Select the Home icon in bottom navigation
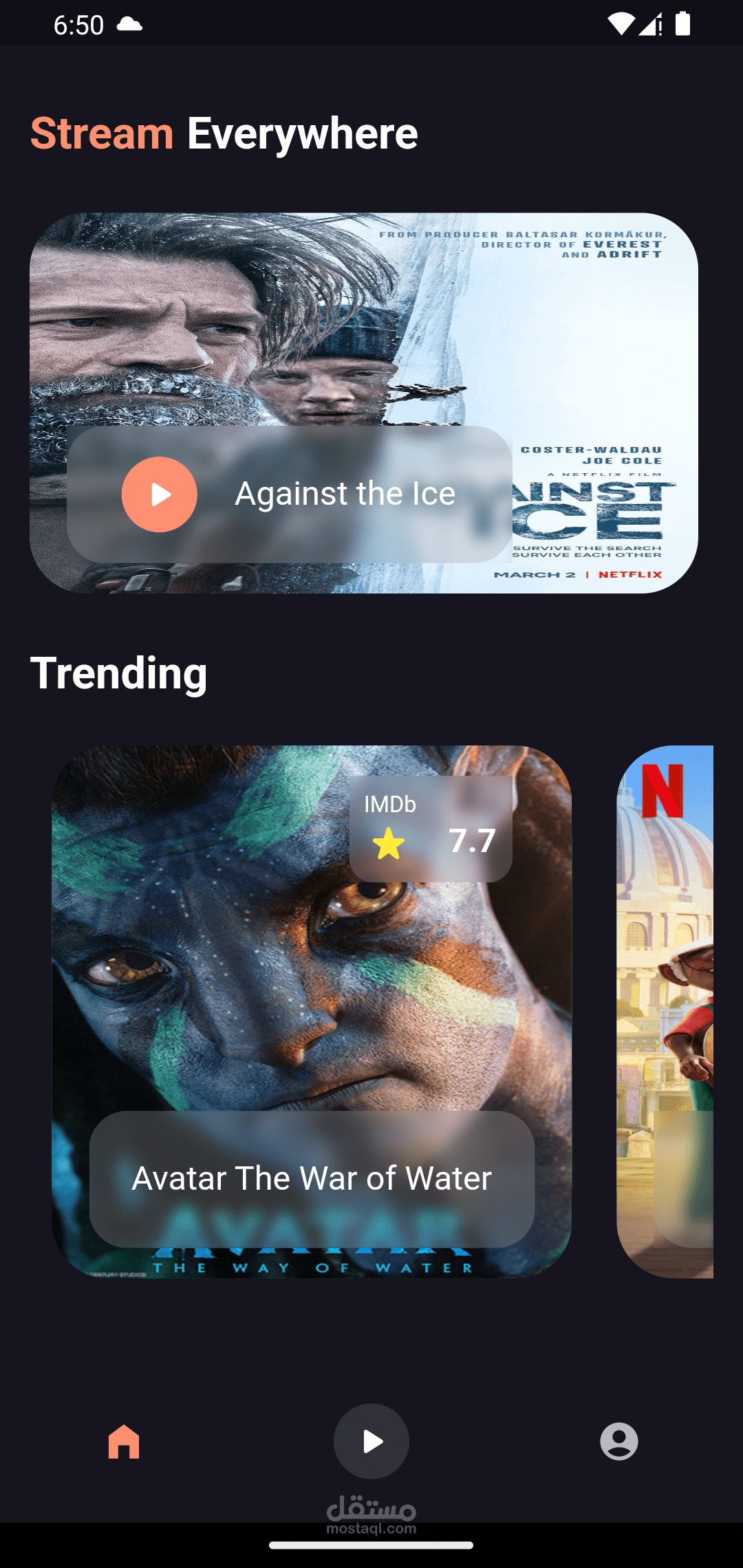743x1568 pixels. coord(124,1441)
